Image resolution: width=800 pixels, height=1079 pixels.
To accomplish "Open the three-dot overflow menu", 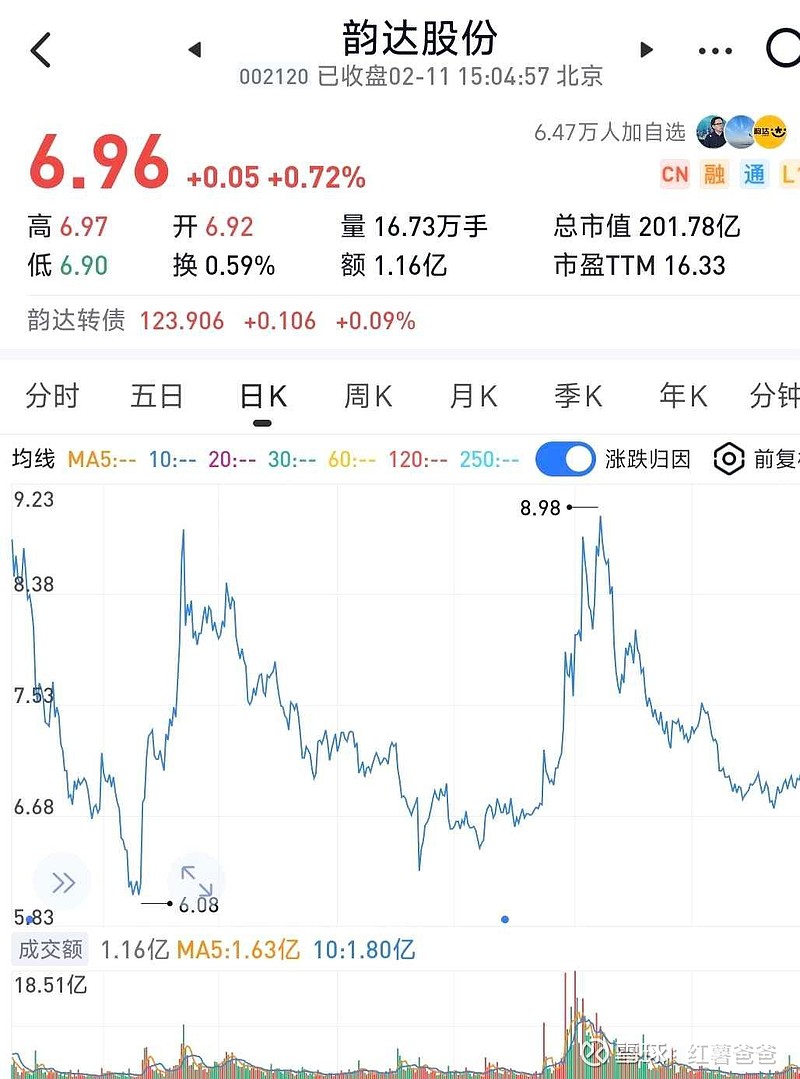I will pyautogui.click(x=715, y=50).
